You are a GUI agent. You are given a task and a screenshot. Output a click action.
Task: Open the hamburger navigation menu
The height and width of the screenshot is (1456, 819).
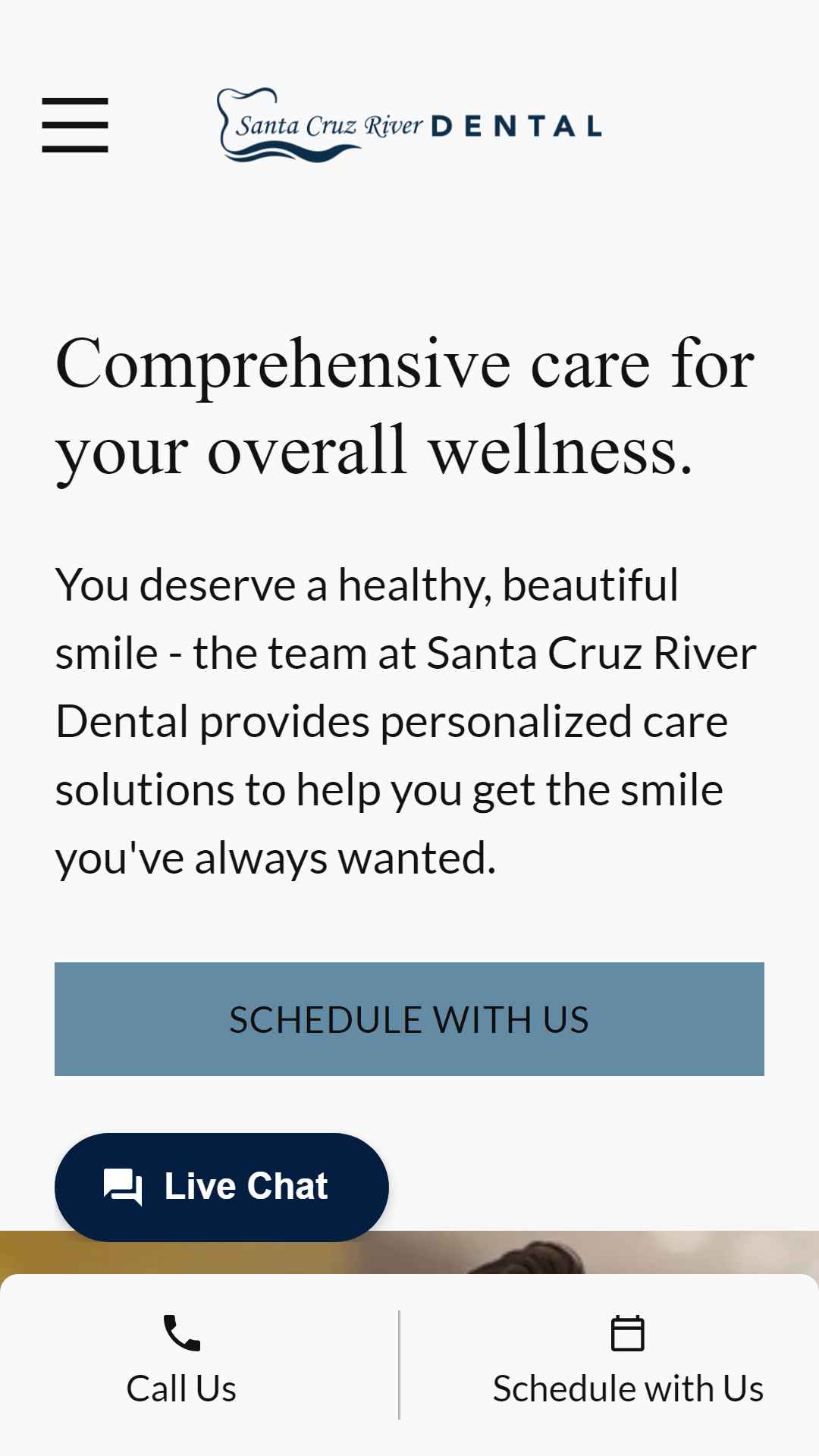[x=75, y=125]
